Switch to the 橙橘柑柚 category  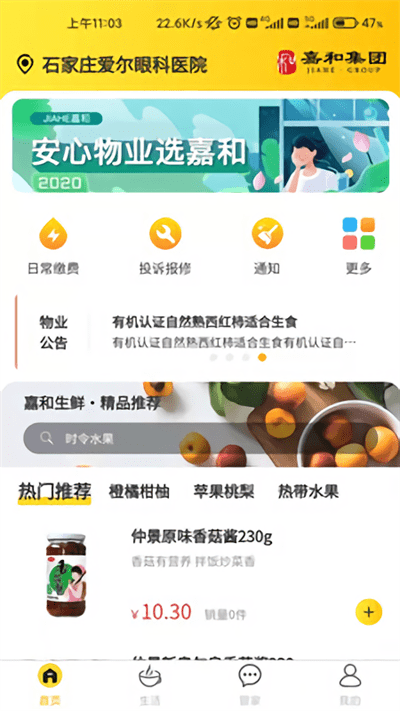[139, 492]
